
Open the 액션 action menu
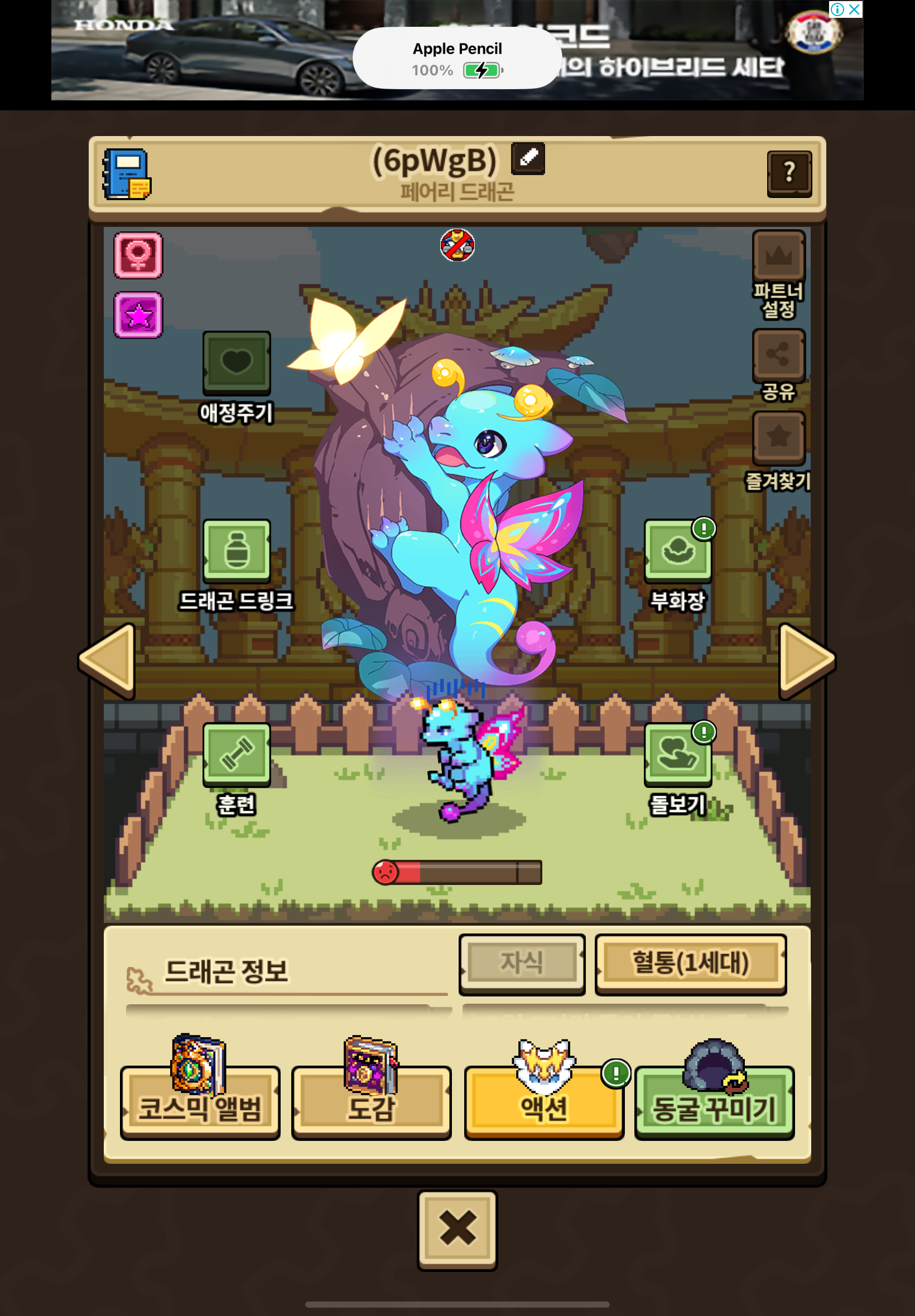pyautogui.click(x=543, y=1101)
